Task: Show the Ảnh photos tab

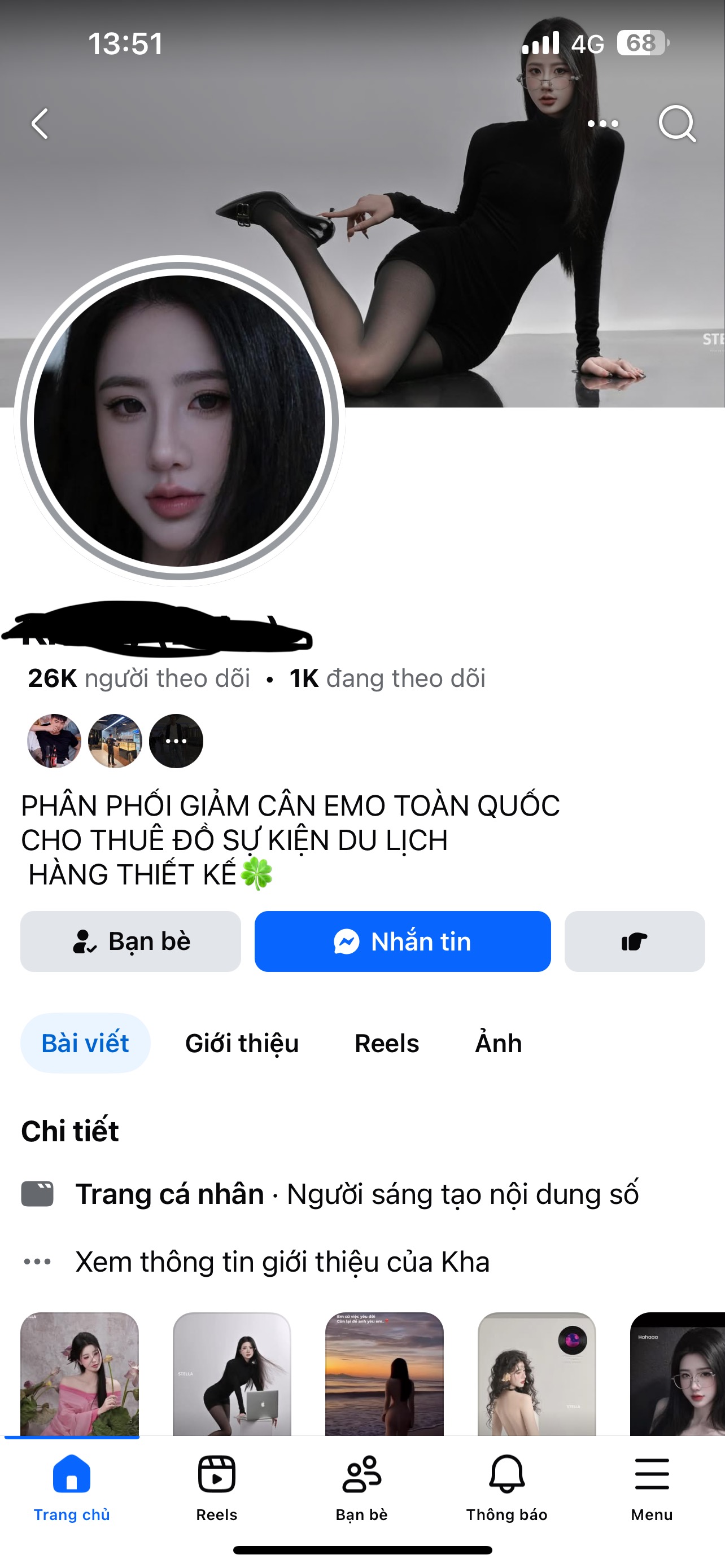Action: tap(498, 1043)
